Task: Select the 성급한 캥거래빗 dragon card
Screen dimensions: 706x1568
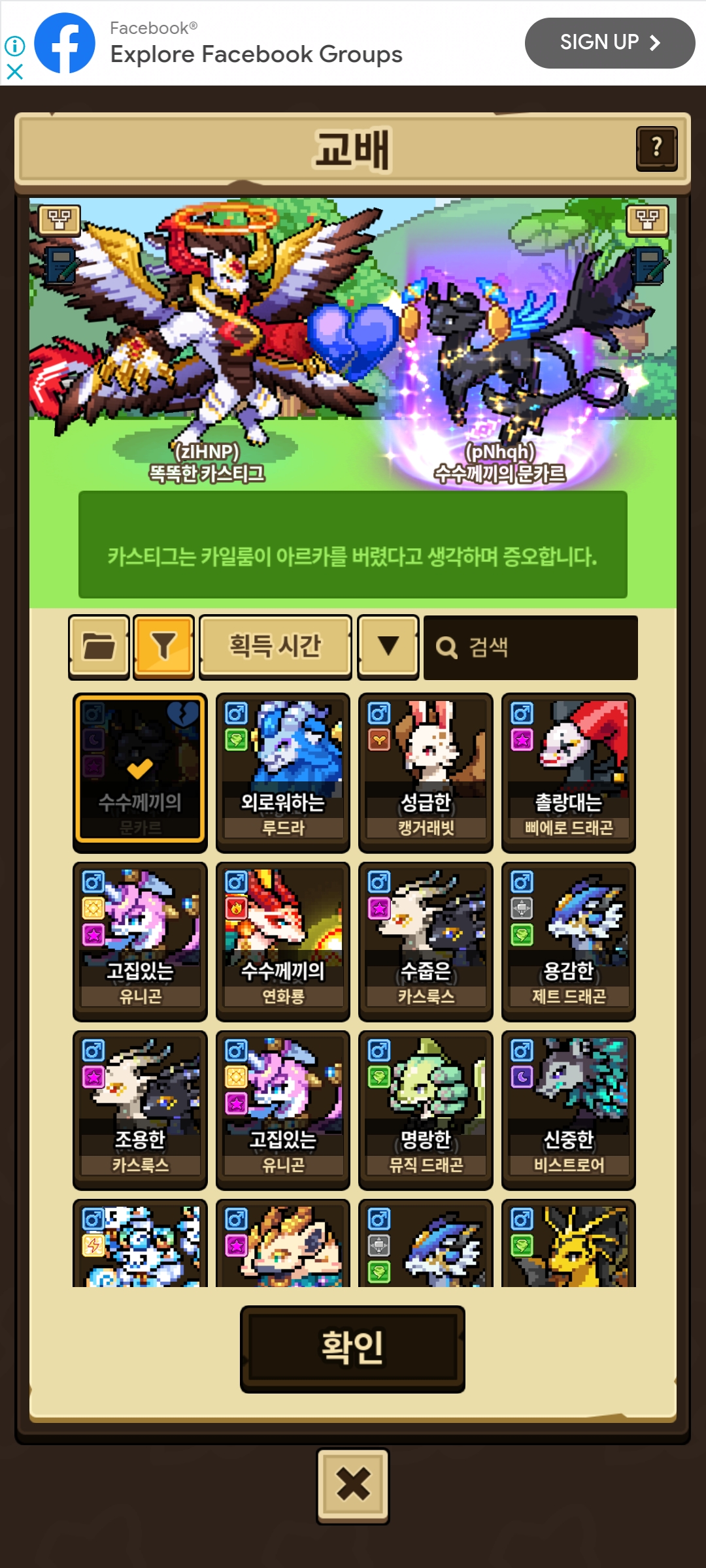Action: pyautogui.click(x=426, y=772)
